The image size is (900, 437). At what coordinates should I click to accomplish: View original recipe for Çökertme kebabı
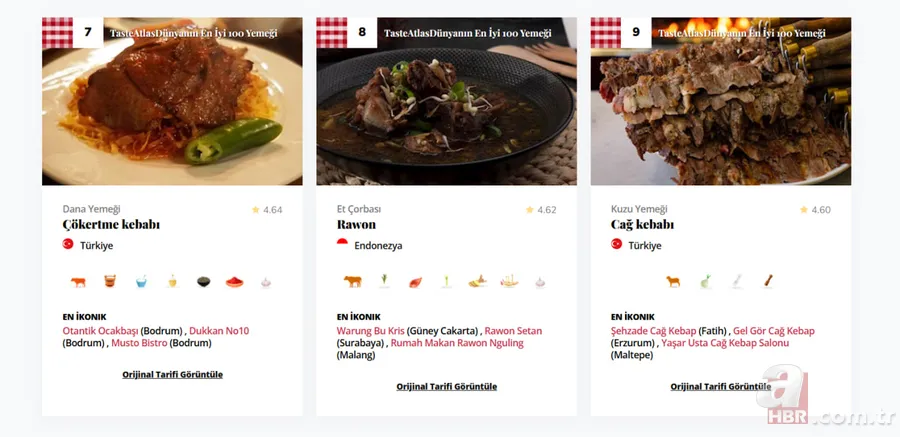click(x=172, y=375)
